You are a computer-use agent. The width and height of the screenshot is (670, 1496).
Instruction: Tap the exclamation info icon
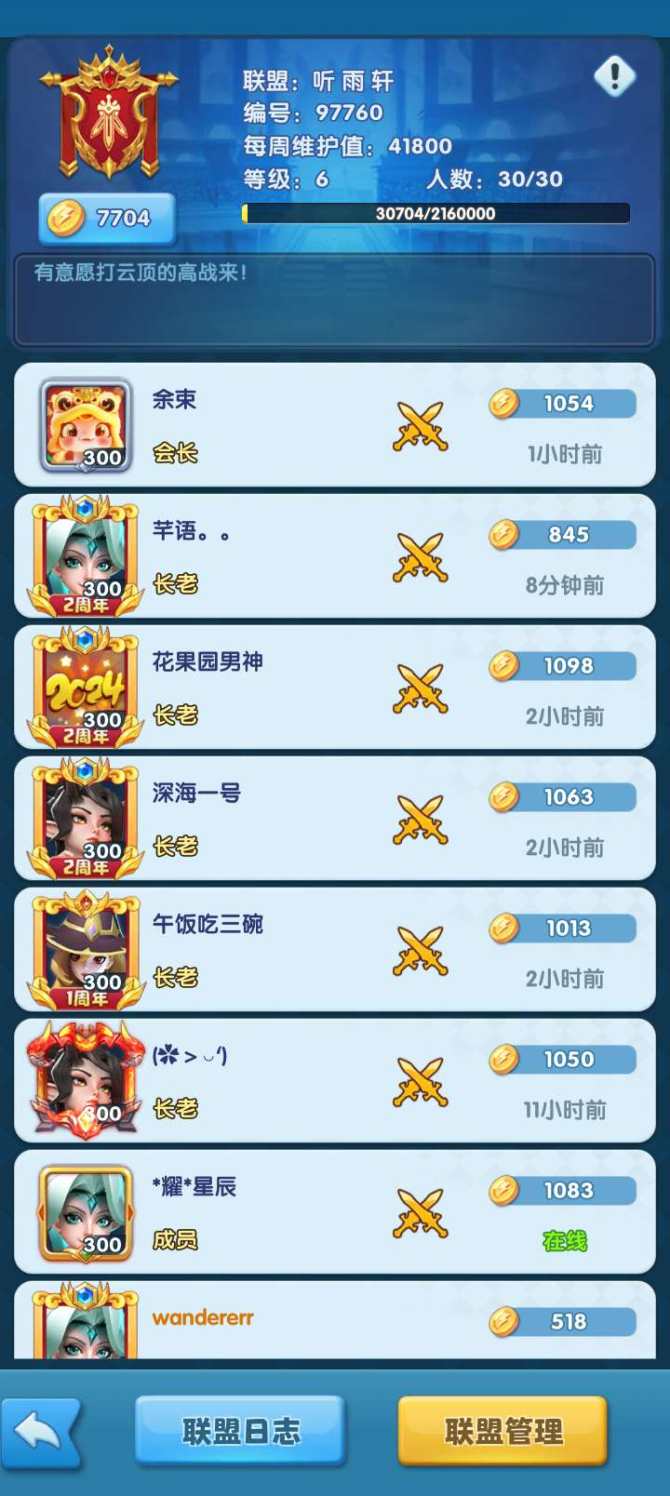click(x=614, y=76)
